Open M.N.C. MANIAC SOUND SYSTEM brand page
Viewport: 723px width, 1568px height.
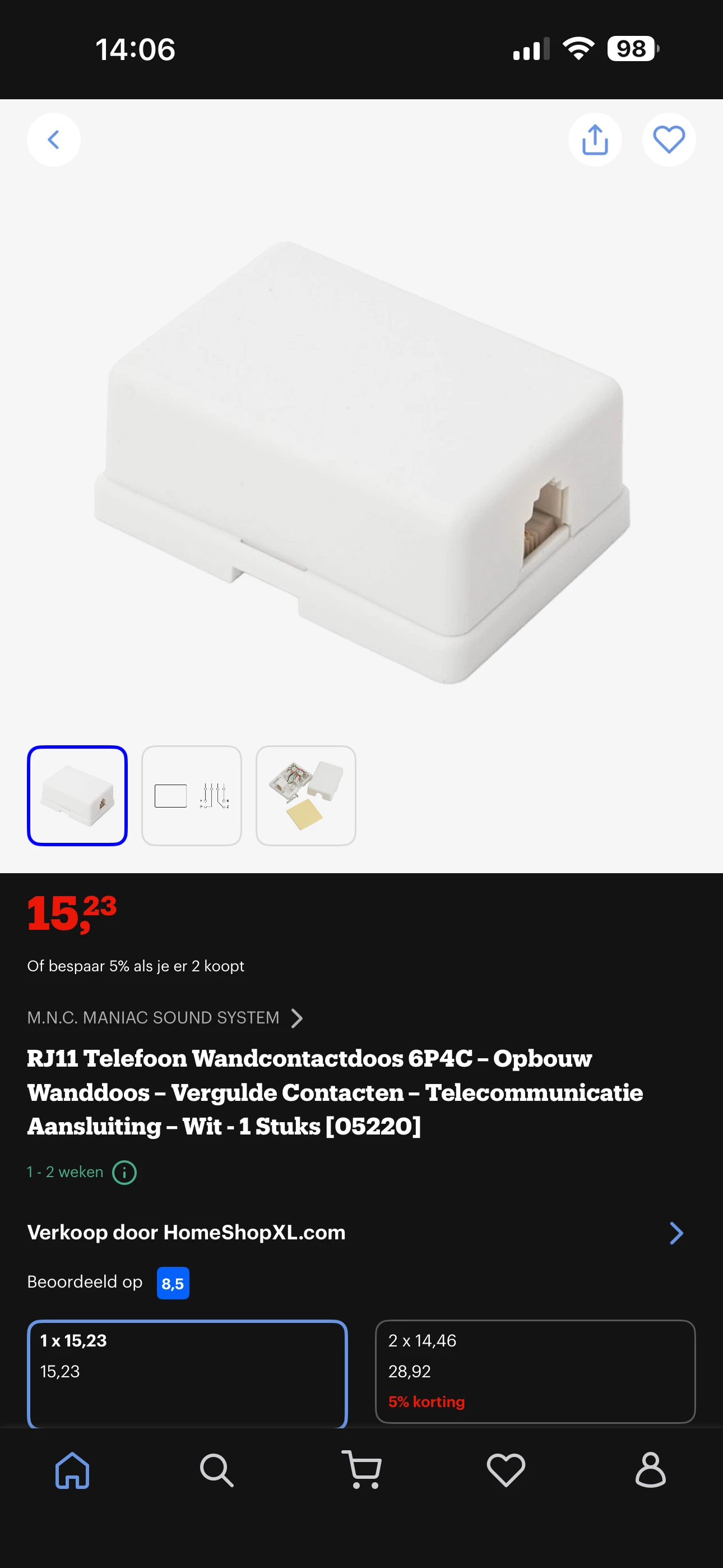click(x=164, y=1018)
